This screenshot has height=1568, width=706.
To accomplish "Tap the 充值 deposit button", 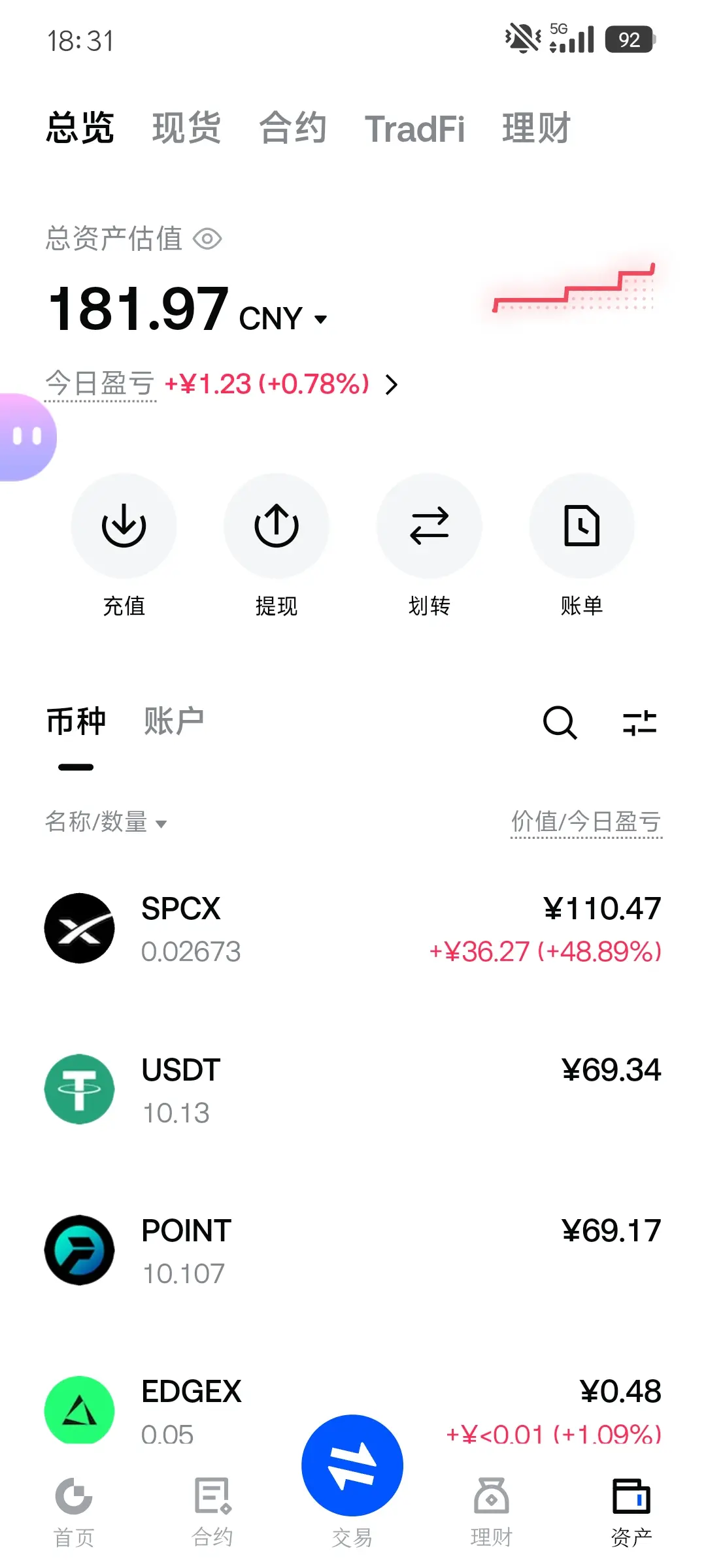I will (124, 527).
